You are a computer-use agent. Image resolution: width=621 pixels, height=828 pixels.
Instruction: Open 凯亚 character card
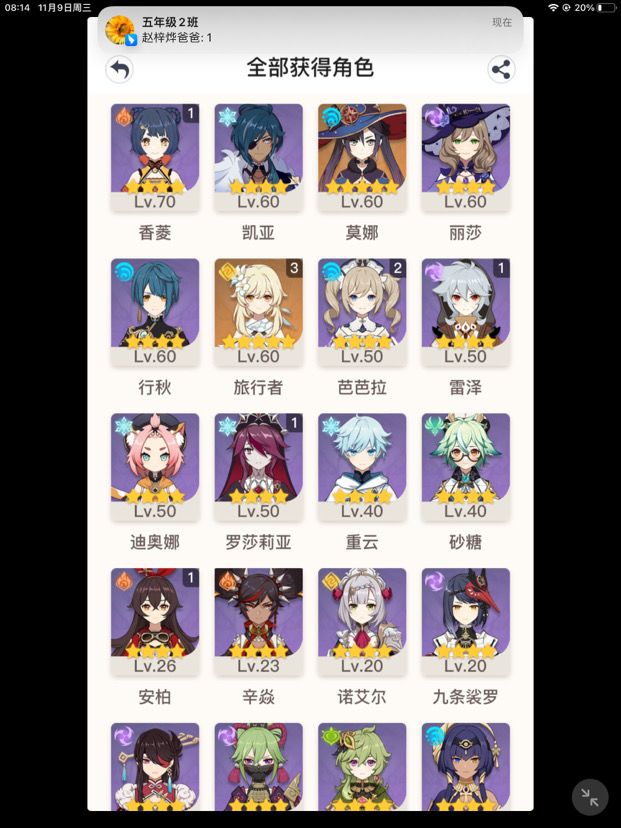(x=258, y=158)
